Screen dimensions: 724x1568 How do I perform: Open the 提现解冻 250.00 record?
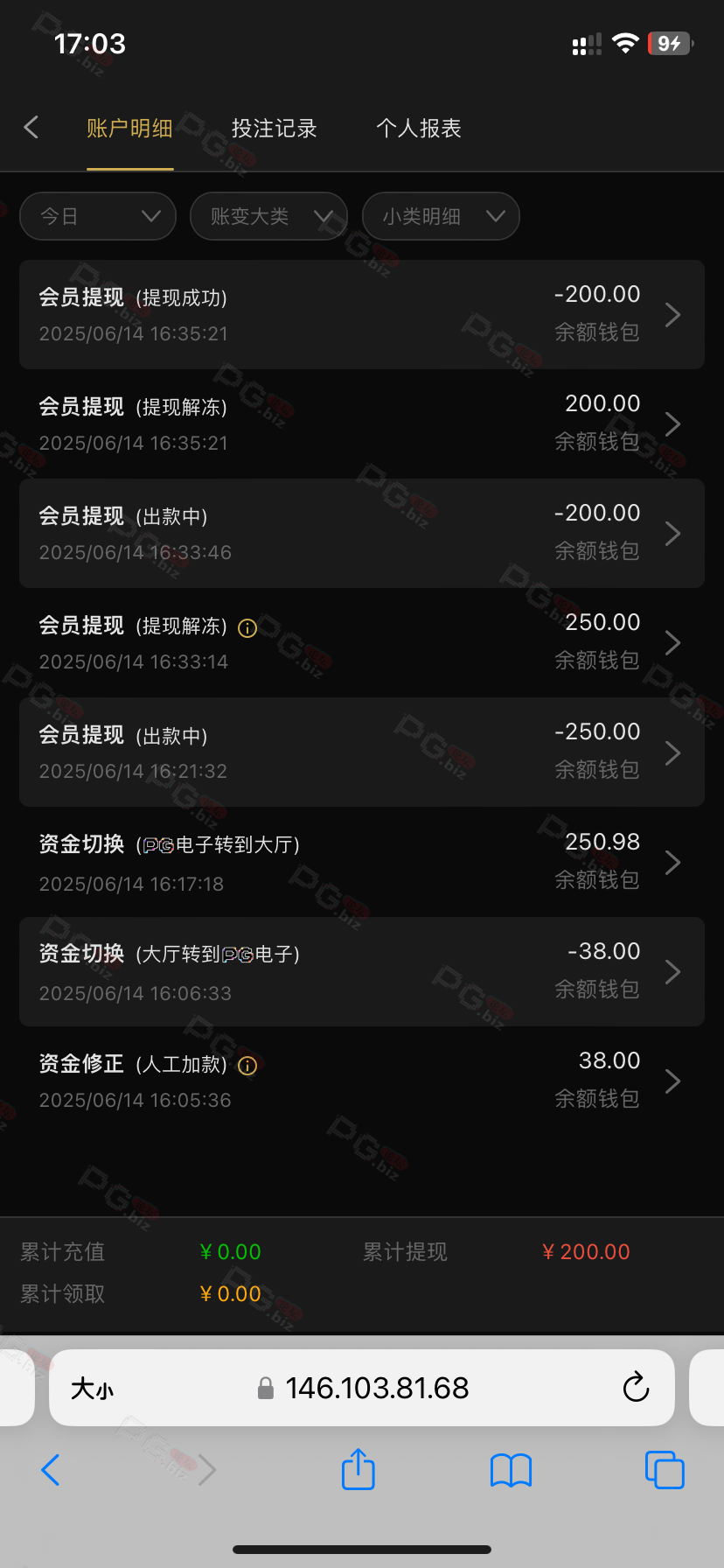coord(362,642)
